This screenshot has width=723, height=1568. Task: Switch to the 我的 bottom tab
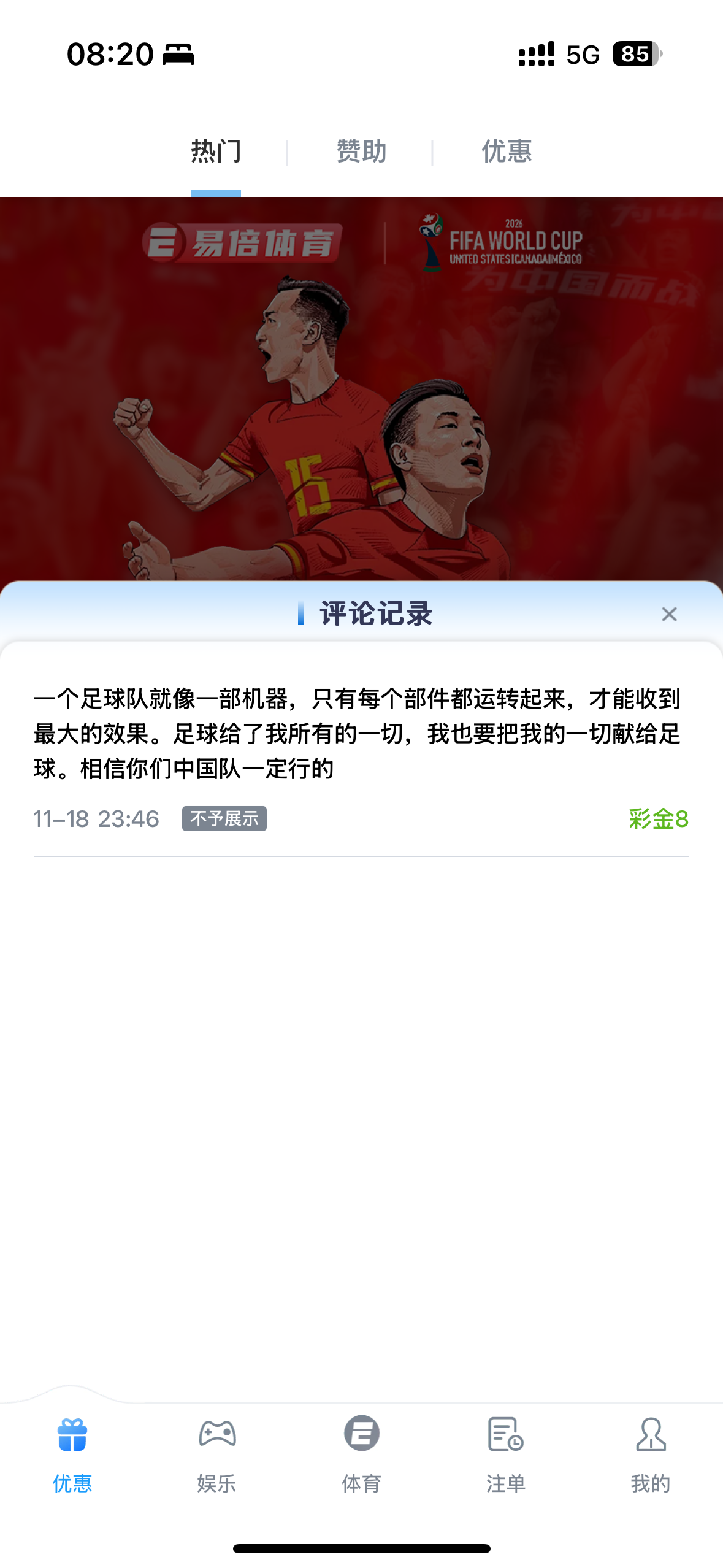(651, 1451)
